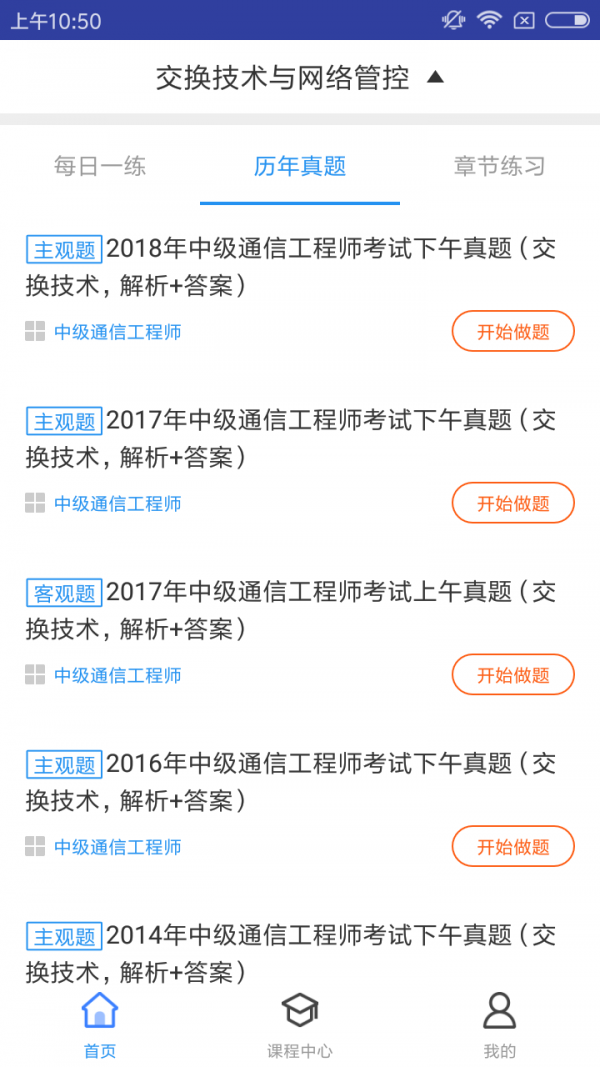Viewport: 600px width, 1067px height.
Task: Open the 章节练习 tab
Action: 499,166
